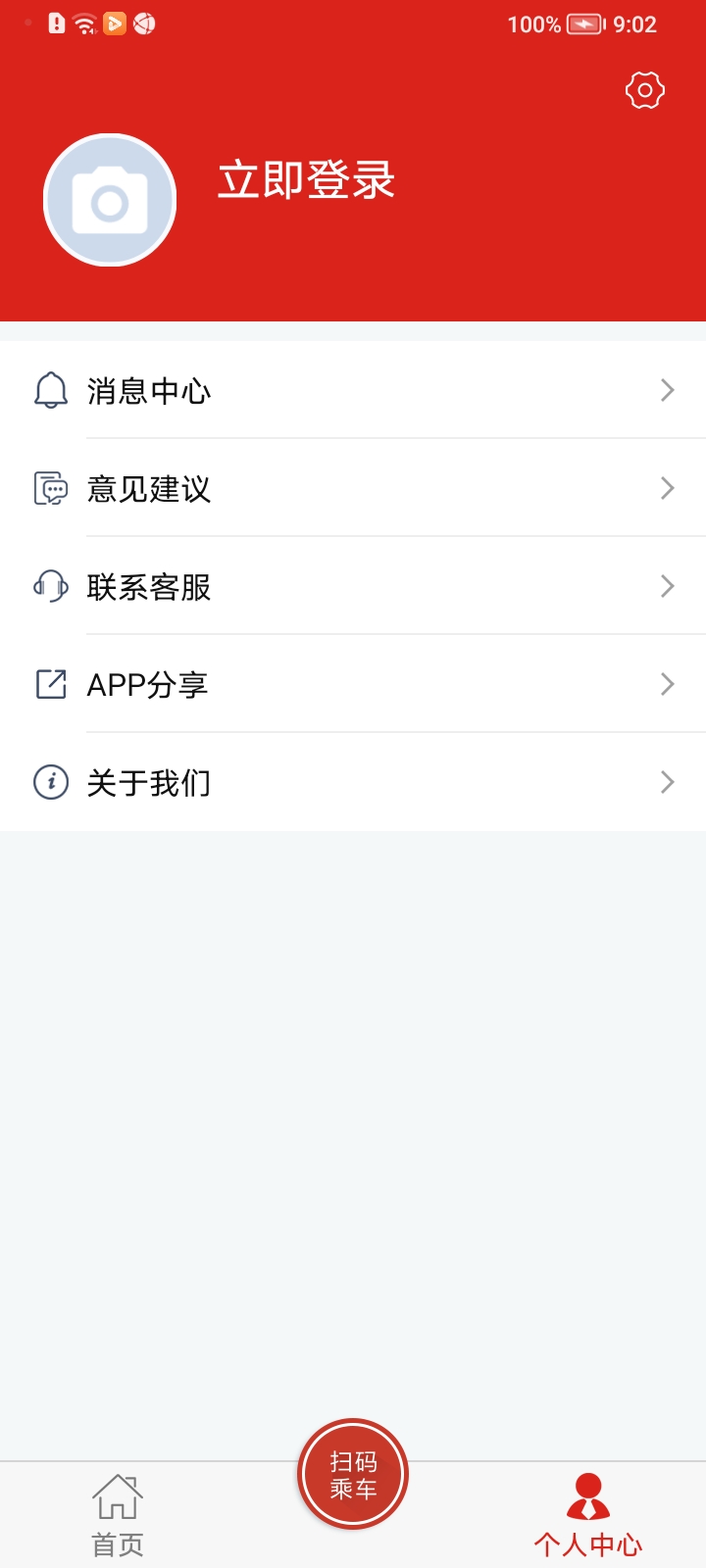The height and width of the screenshot is (1568, 706).
Task: Expand the 消息中心 row chevron
Action: [668, 390]
